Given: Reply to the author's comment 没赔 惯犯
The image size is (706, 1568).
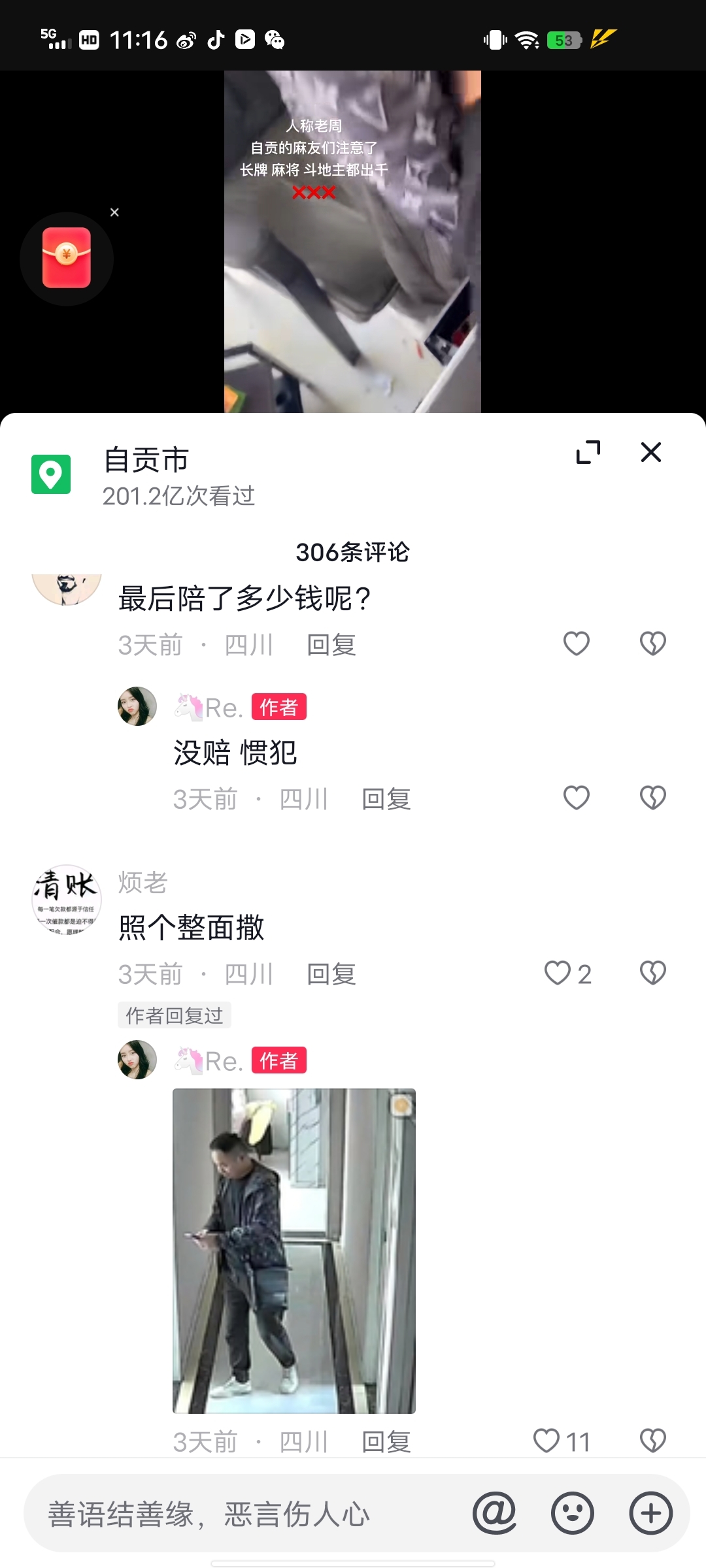Looking at the screenshot, I should 386,799.
